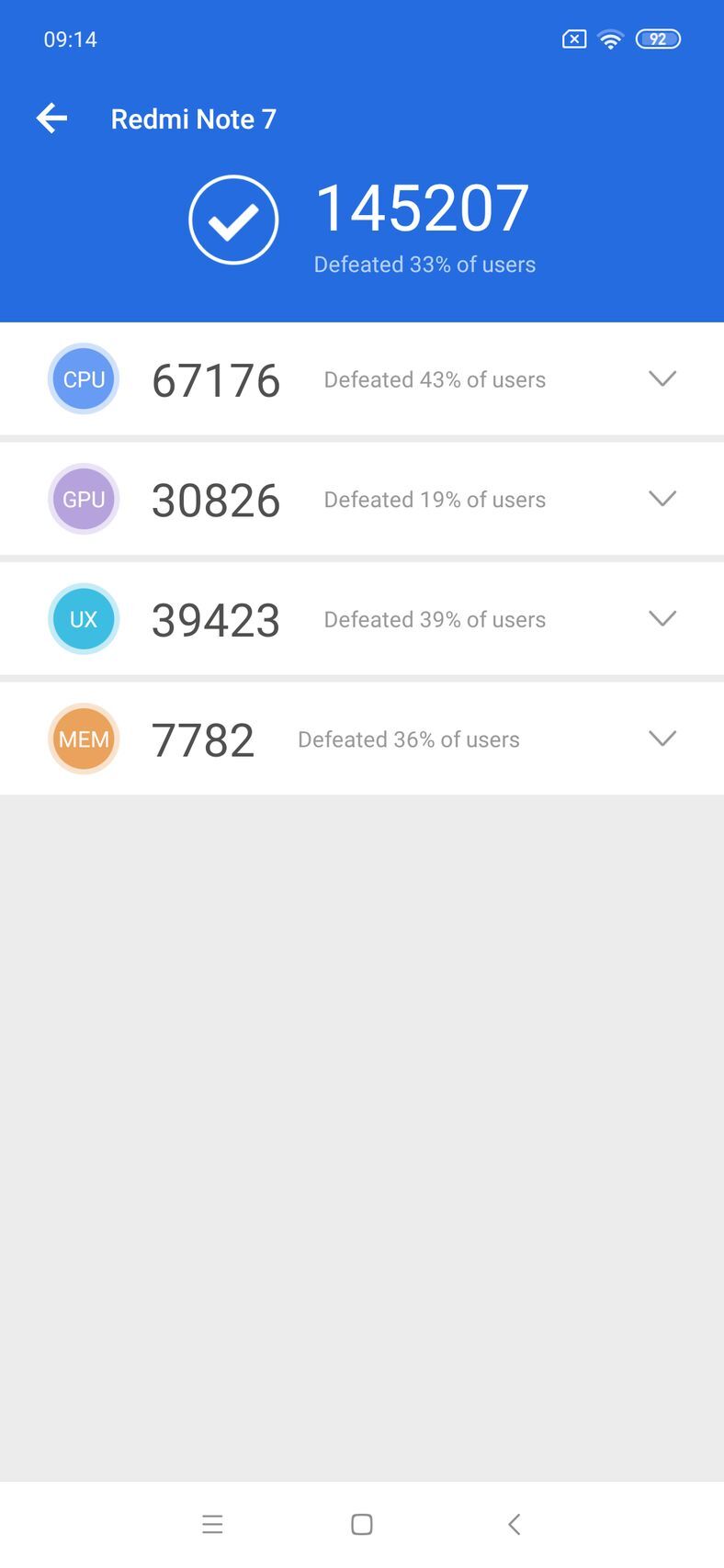
Task: Select the UX score icon
Action: pos(83,618)
